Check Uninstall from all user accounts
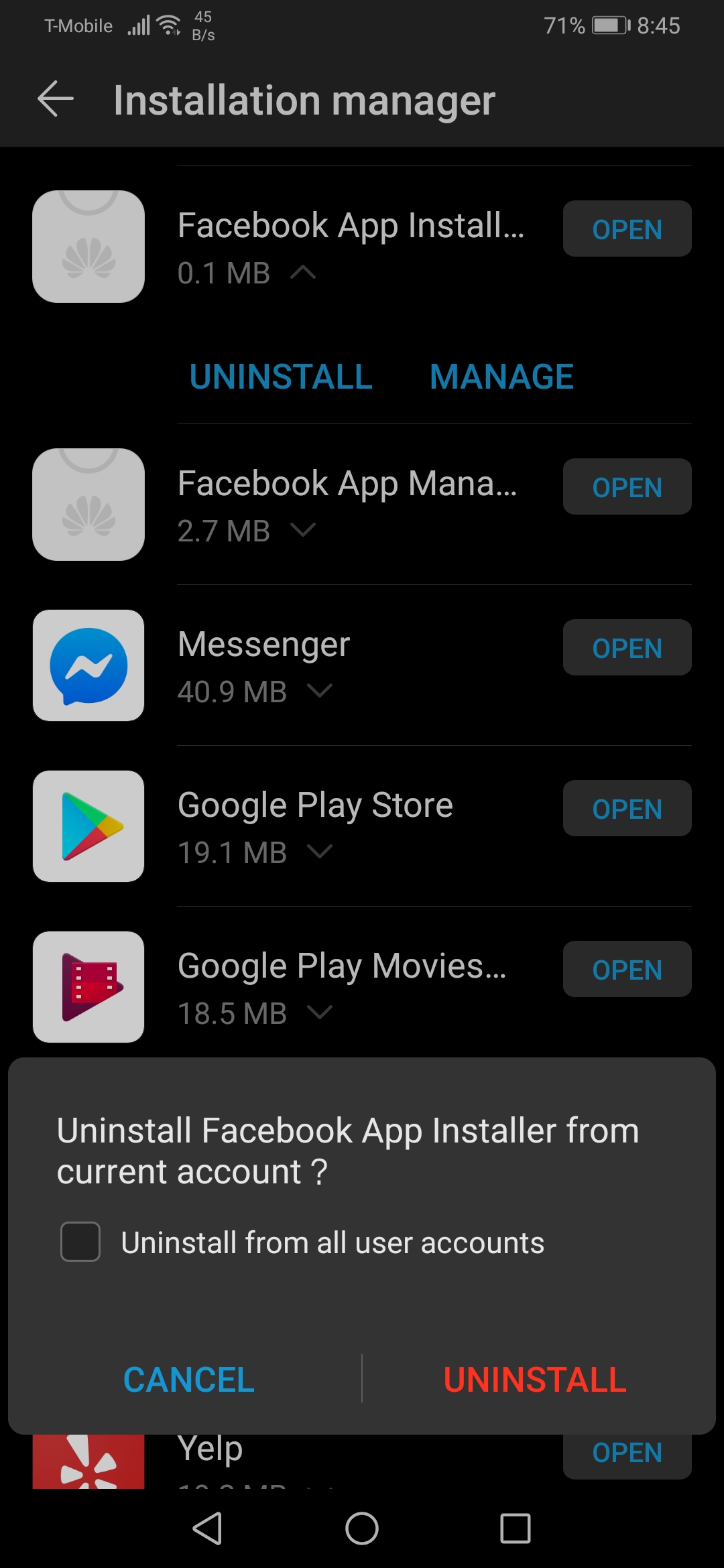Image resolution: width=724 pixels, height=1568 pixels. click(80, 1242)
